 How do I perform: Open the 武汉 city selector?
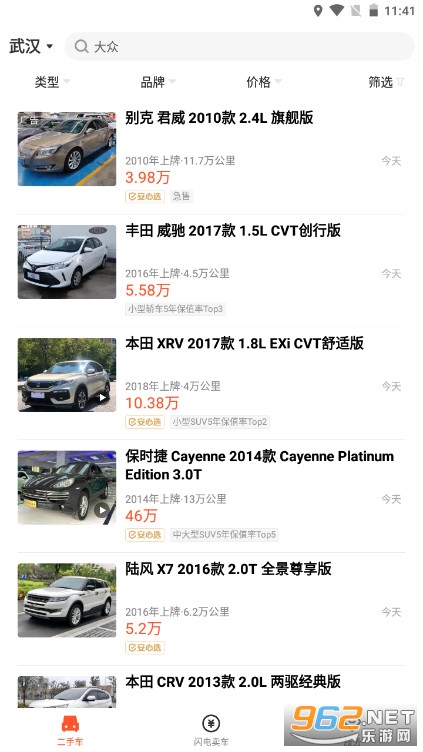click(x=31, y=47)
